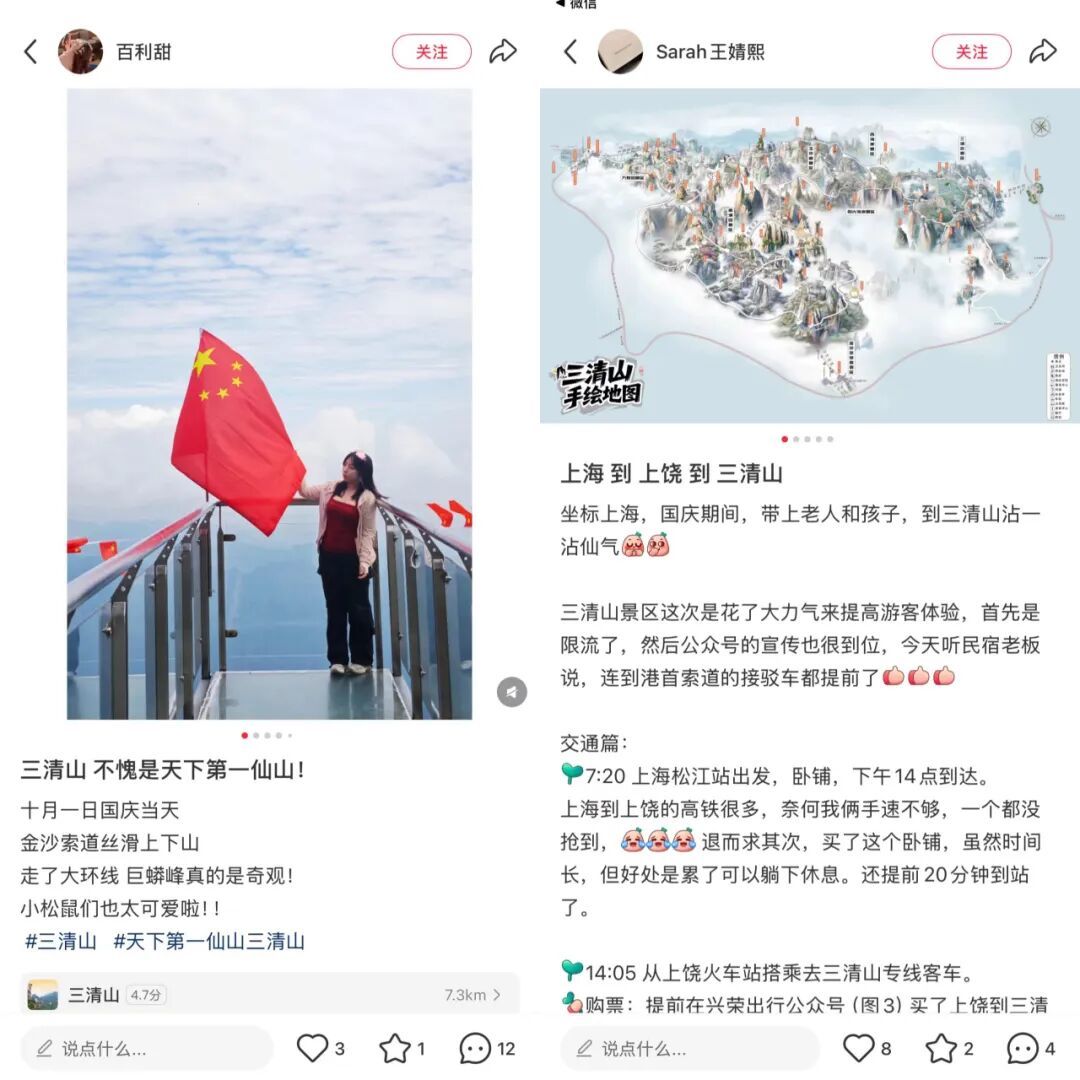Write a comment on 百利甜's post

(147, 1049)
